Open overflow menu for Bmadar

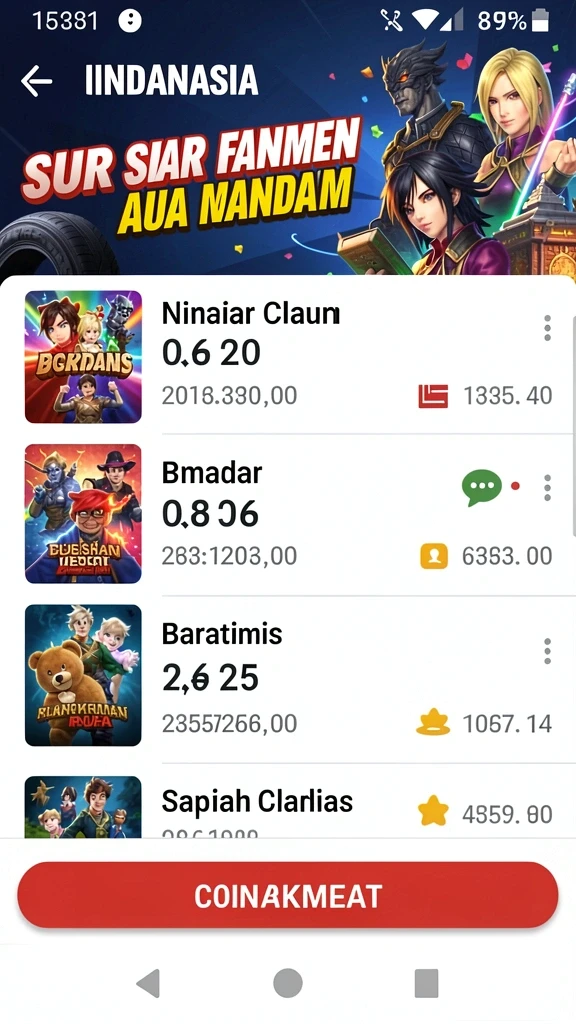click(x=547, y=488)
